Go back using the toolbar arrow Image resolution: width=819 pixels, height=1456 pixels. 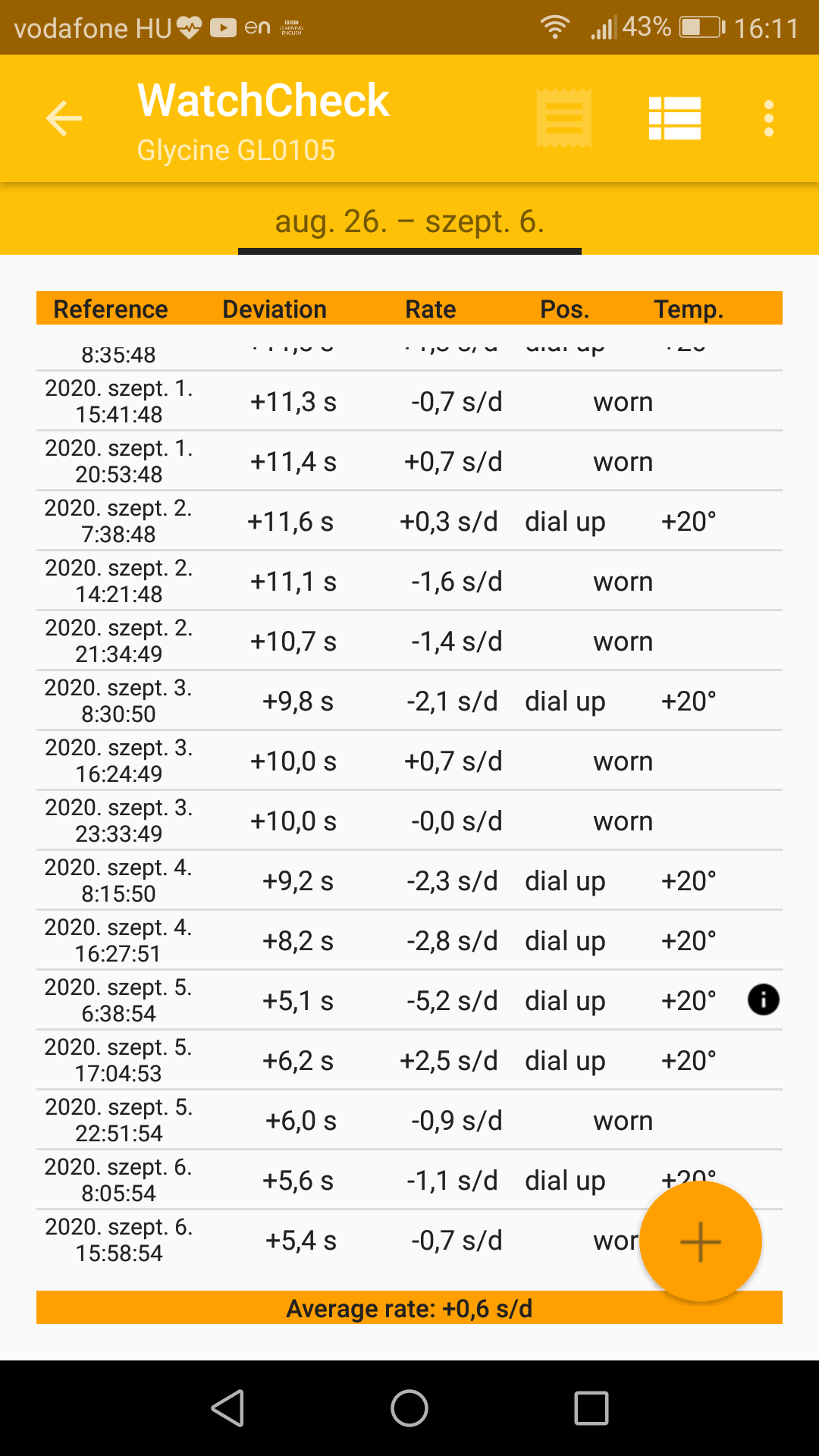click(x=64, y=118)
